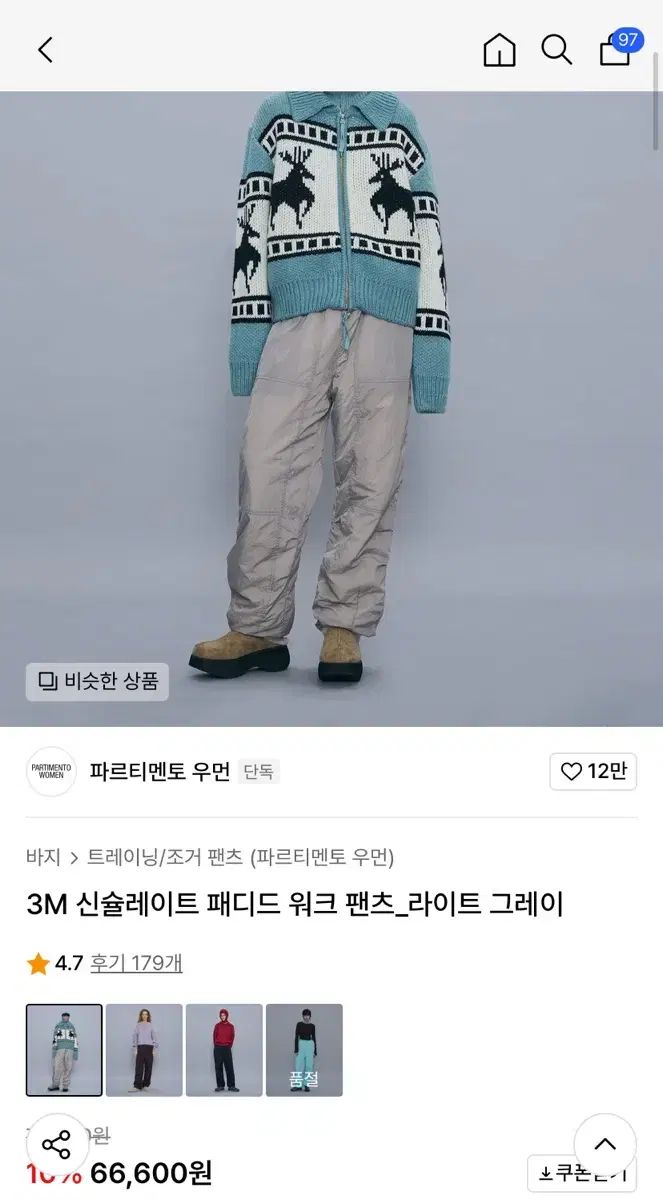Share this product
This screenshot has height=1200, width=663.
[57, 1144]
